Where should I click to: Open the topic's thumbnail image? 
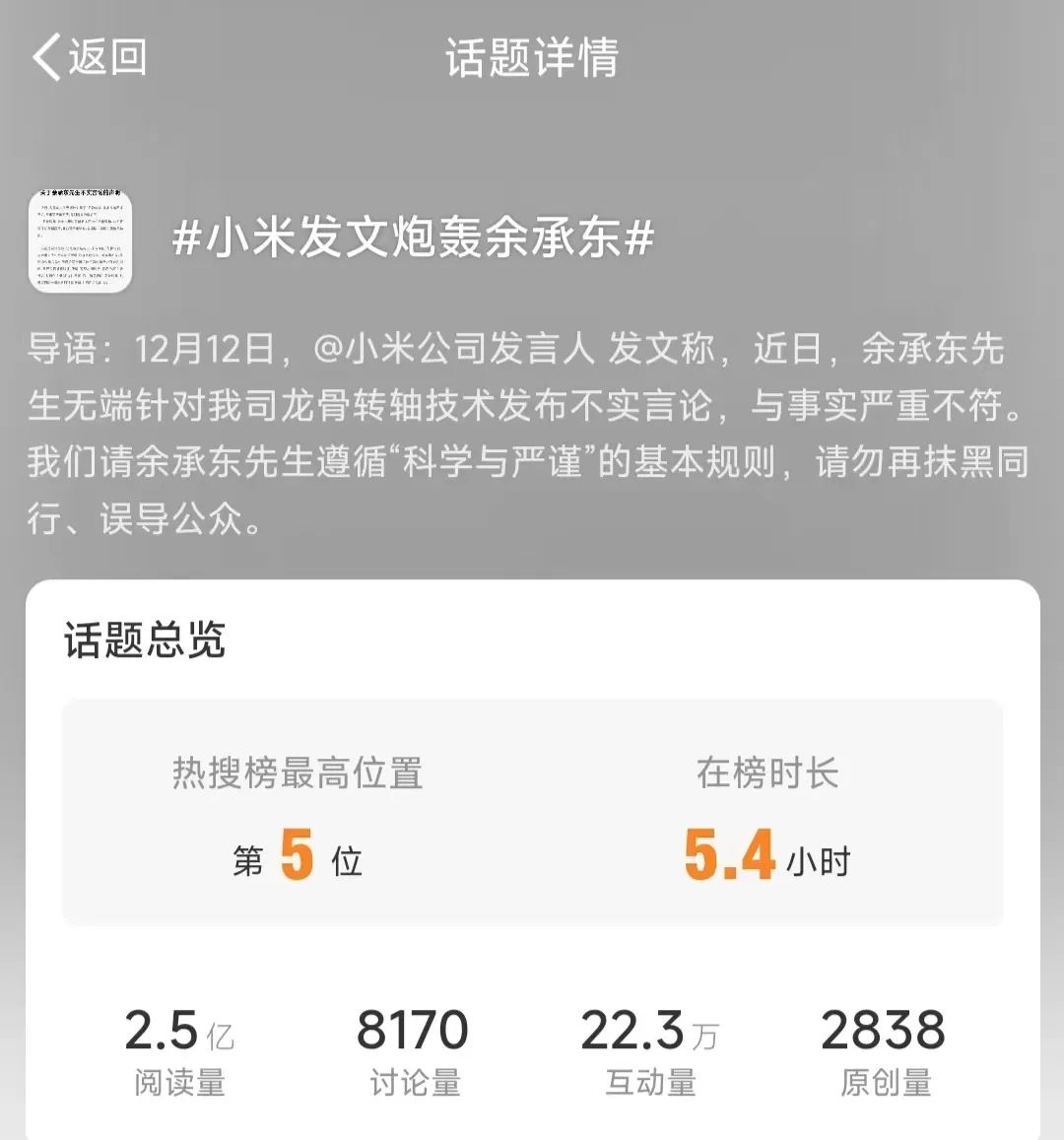80,240
